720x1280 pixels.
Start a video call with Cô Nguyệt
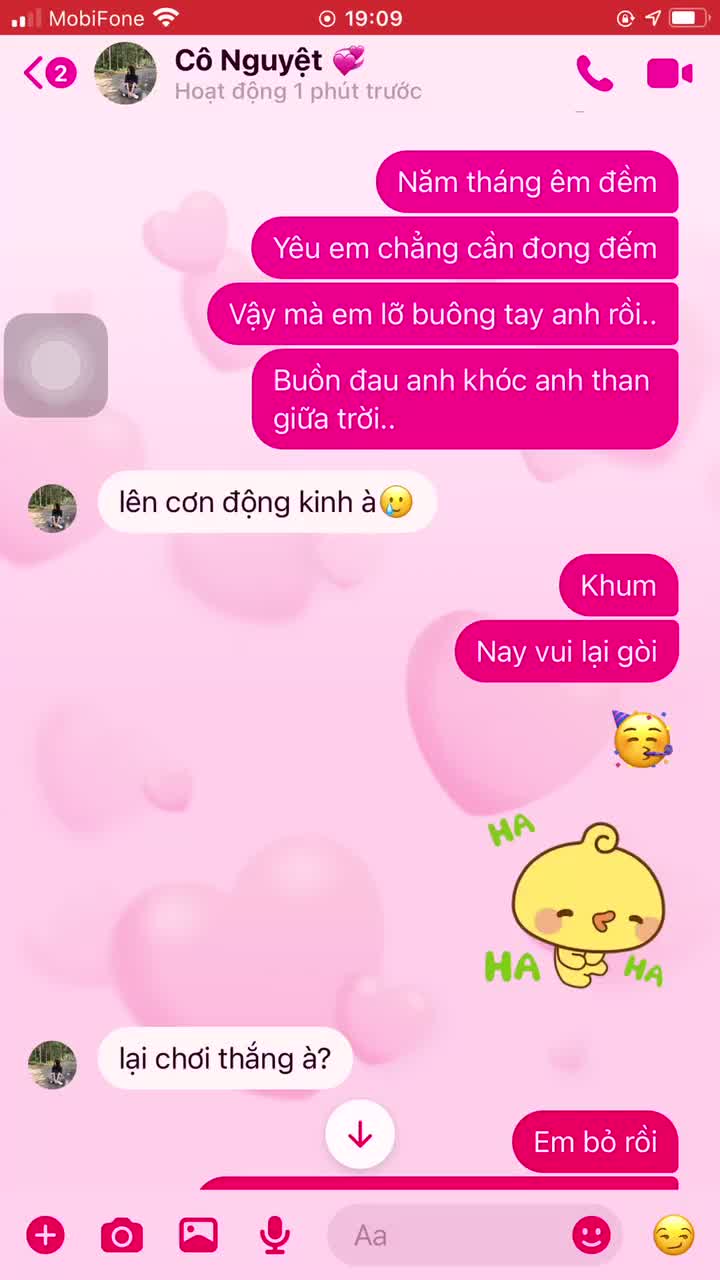(669, 72)
